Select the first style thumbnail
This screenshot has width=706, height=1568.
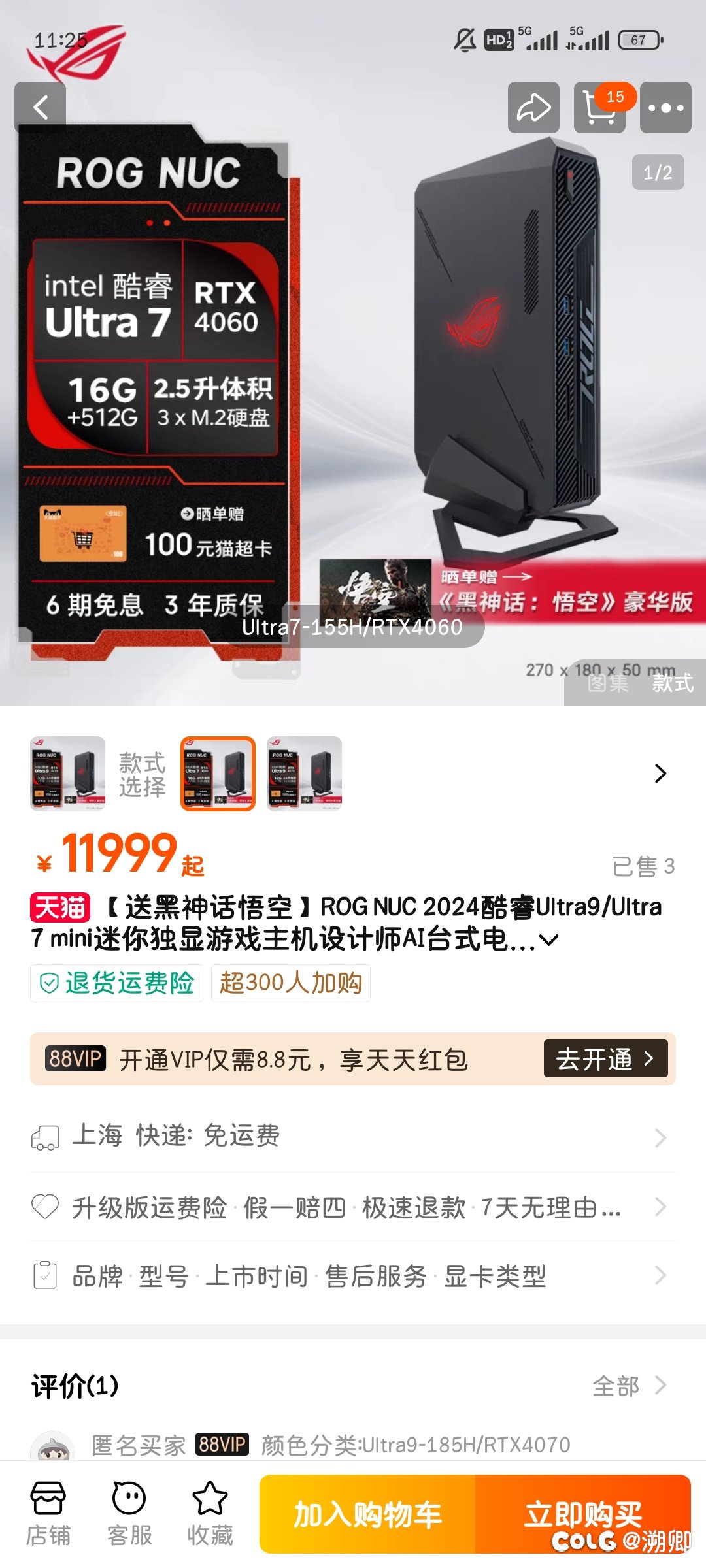pyautogui.click(x=68, y=774)
